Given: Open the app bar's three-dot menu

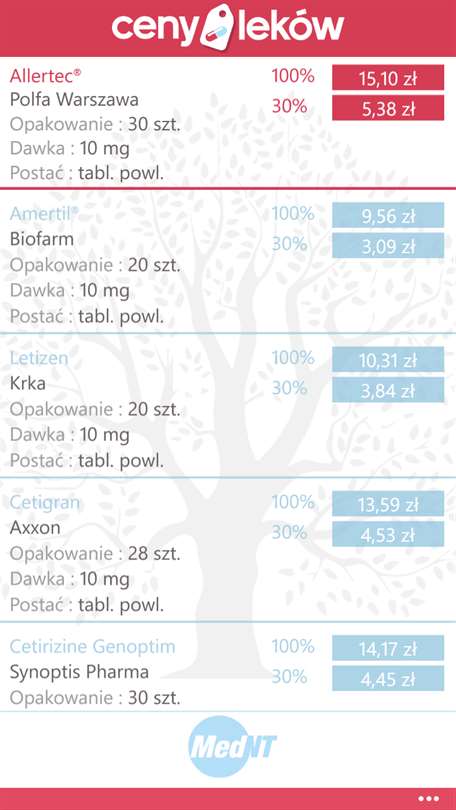Looking at the screenshot, I should pyautogui.click(x=429, y=799).
